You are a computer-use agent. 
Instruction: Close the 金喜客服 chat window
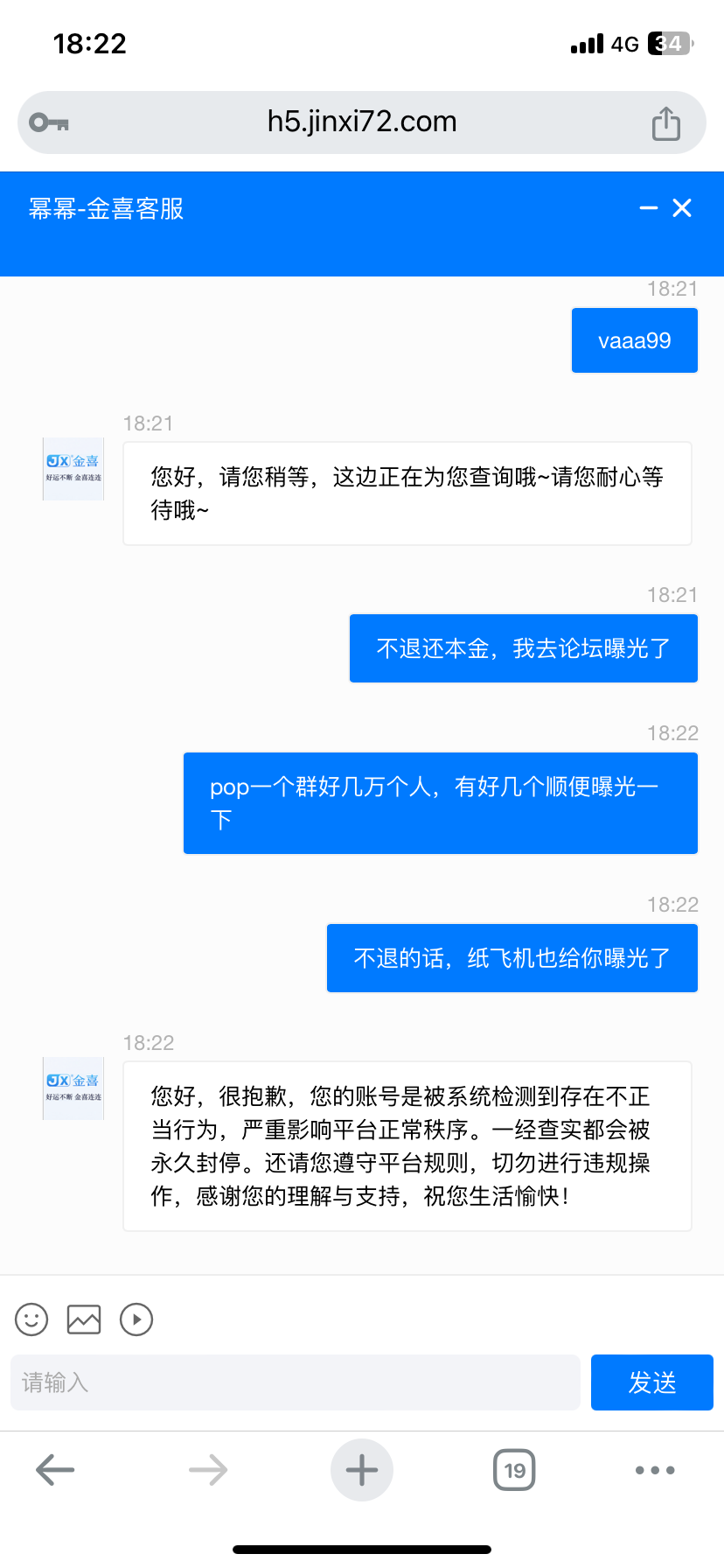coord(682,208)
